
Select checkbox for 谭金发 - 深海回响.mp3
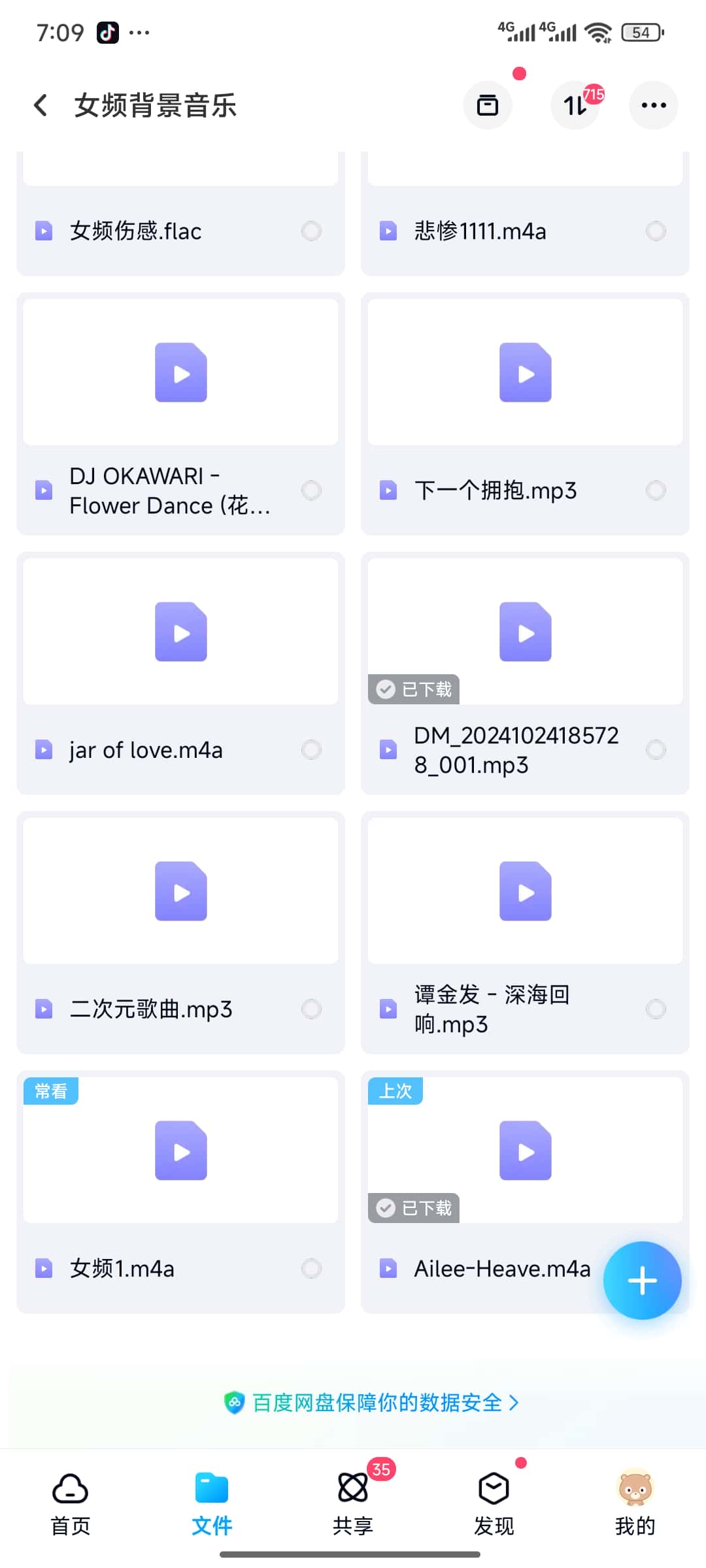[x=656, y=1009]
